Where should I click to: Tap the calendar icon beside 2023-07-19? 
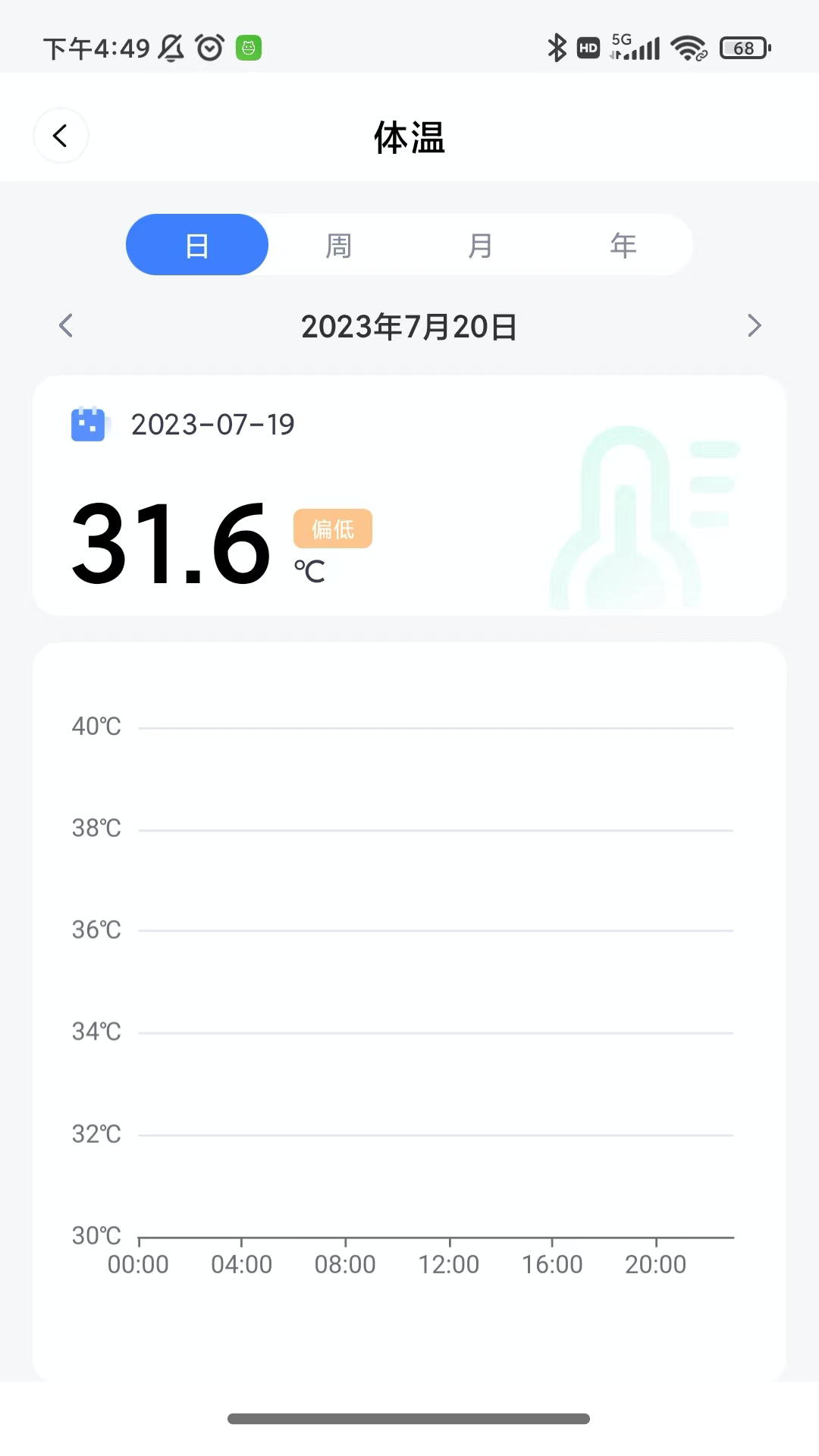89,425
